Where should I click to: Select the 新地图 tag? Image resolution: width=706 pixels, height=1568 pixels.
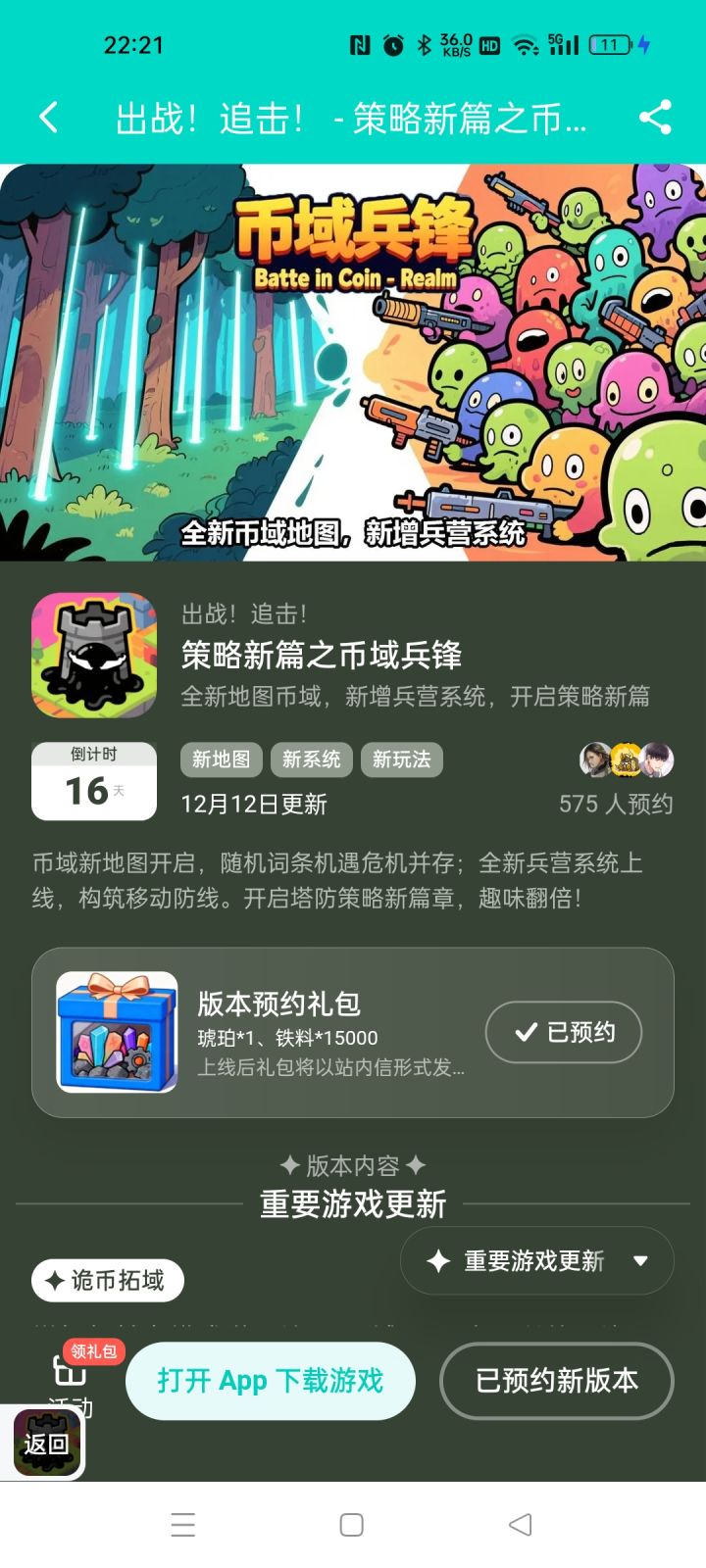coord(220,759)
